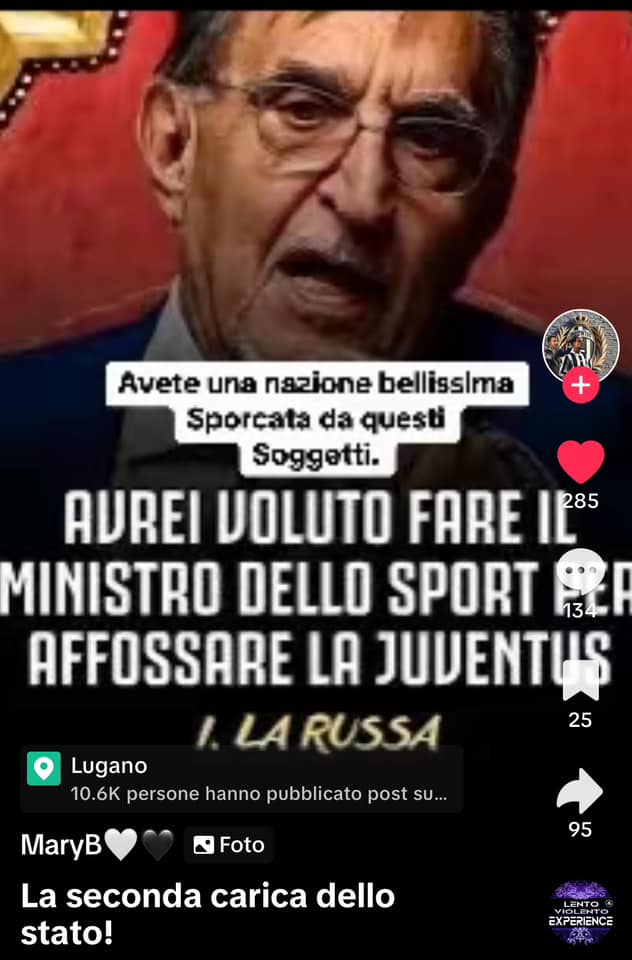Open the creator's profile avatar

click(x=581, y=347)
